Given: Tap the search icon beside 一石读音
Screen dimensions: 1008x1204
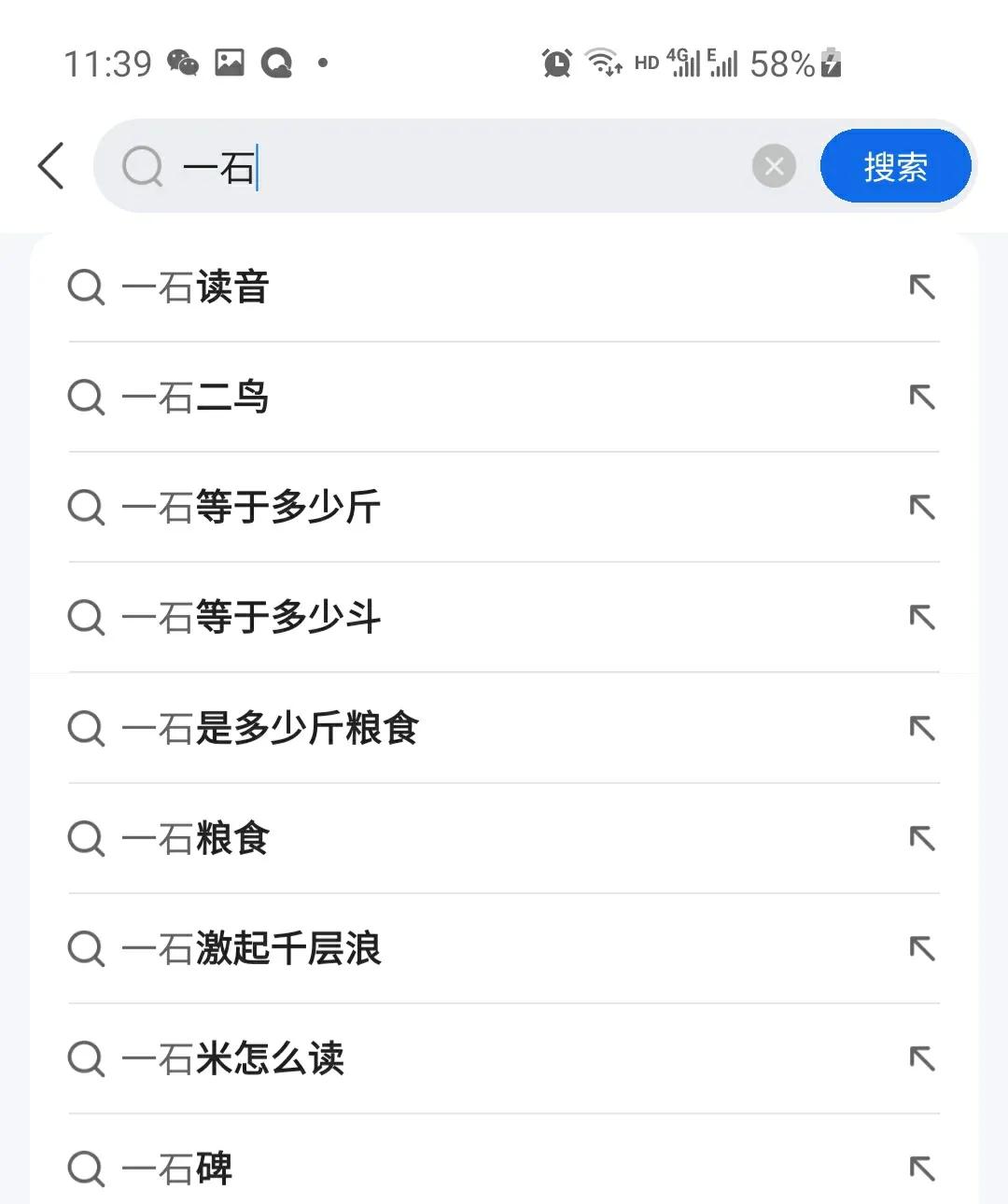Looking at the screenshot, I should 86,287.
